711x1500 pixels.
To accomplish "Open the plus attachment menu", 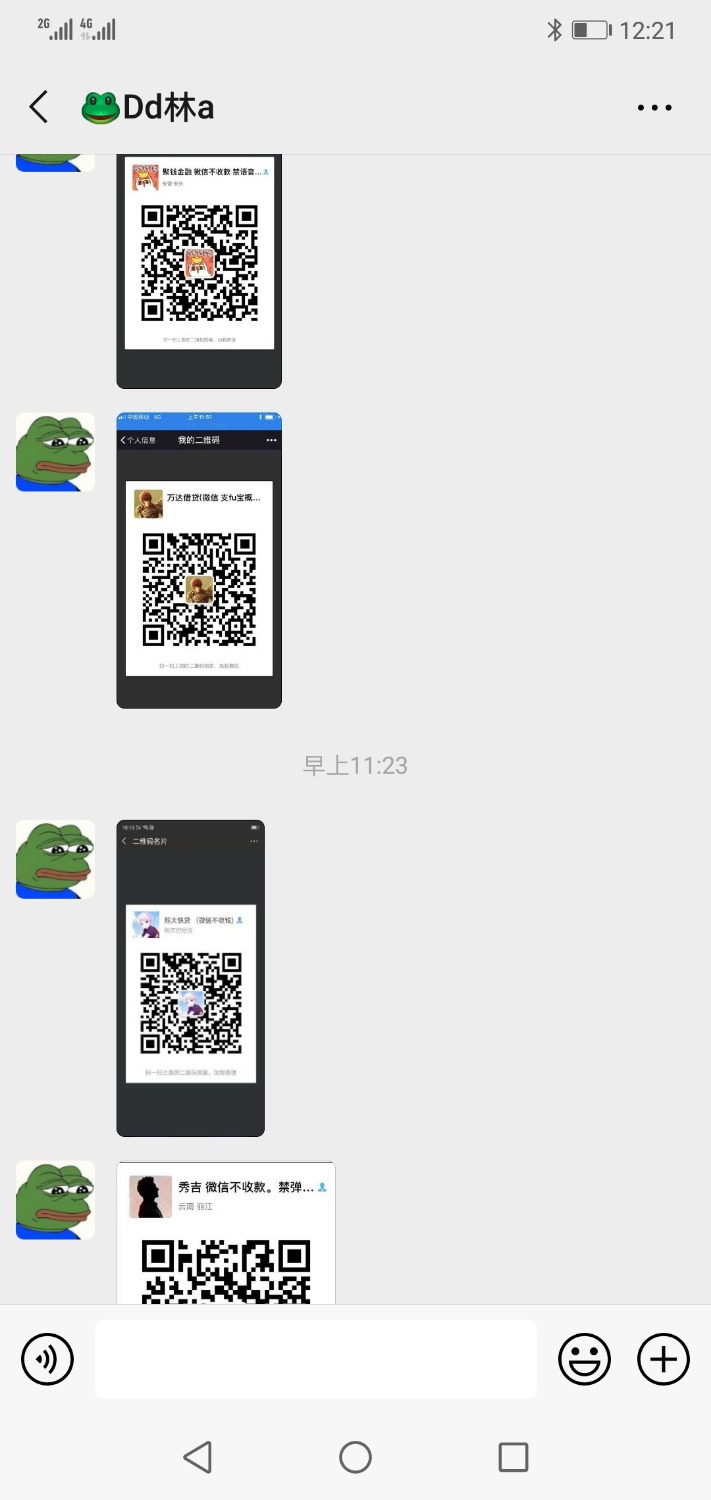I will 664,1359.
